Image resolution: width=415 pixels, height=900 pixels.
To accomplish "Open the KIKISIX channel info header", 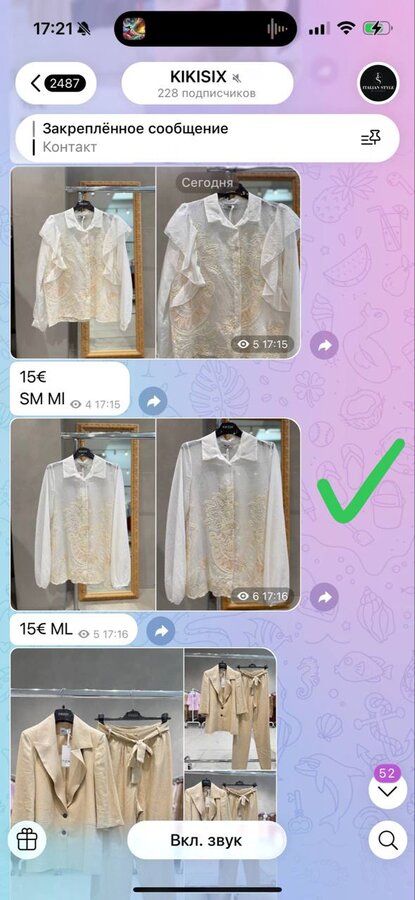I will (x=207, y=84).
